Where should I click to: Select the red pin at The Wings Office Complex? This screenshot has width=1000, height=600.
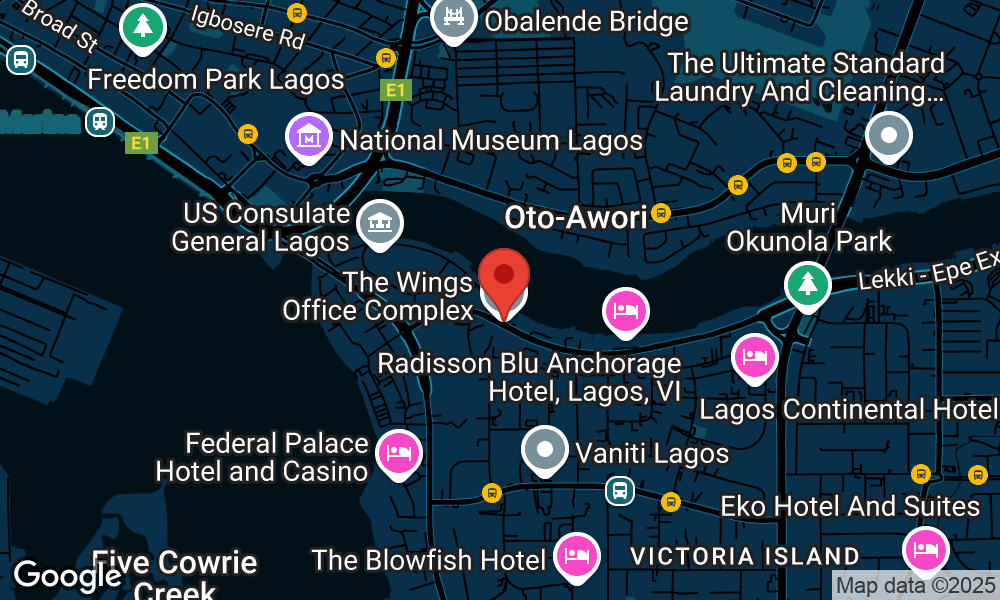point(504,277)
